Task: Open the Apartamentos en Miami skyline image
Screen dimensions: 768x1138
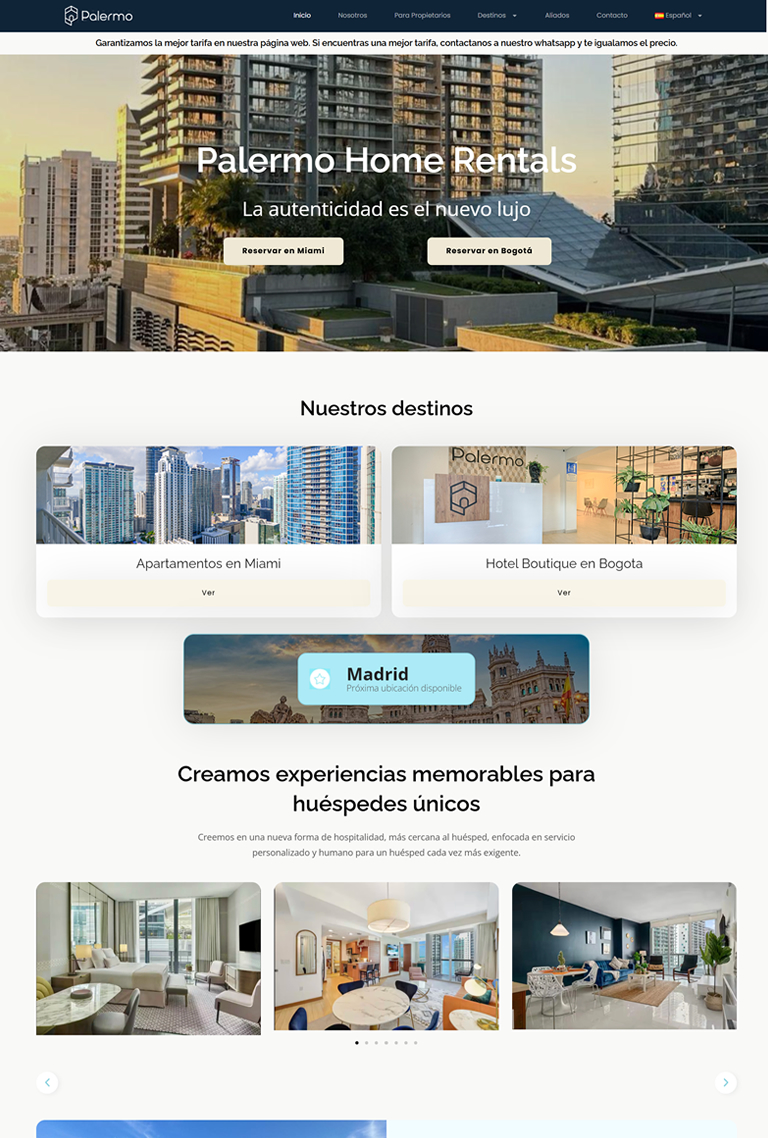Action: pos(208,495)
